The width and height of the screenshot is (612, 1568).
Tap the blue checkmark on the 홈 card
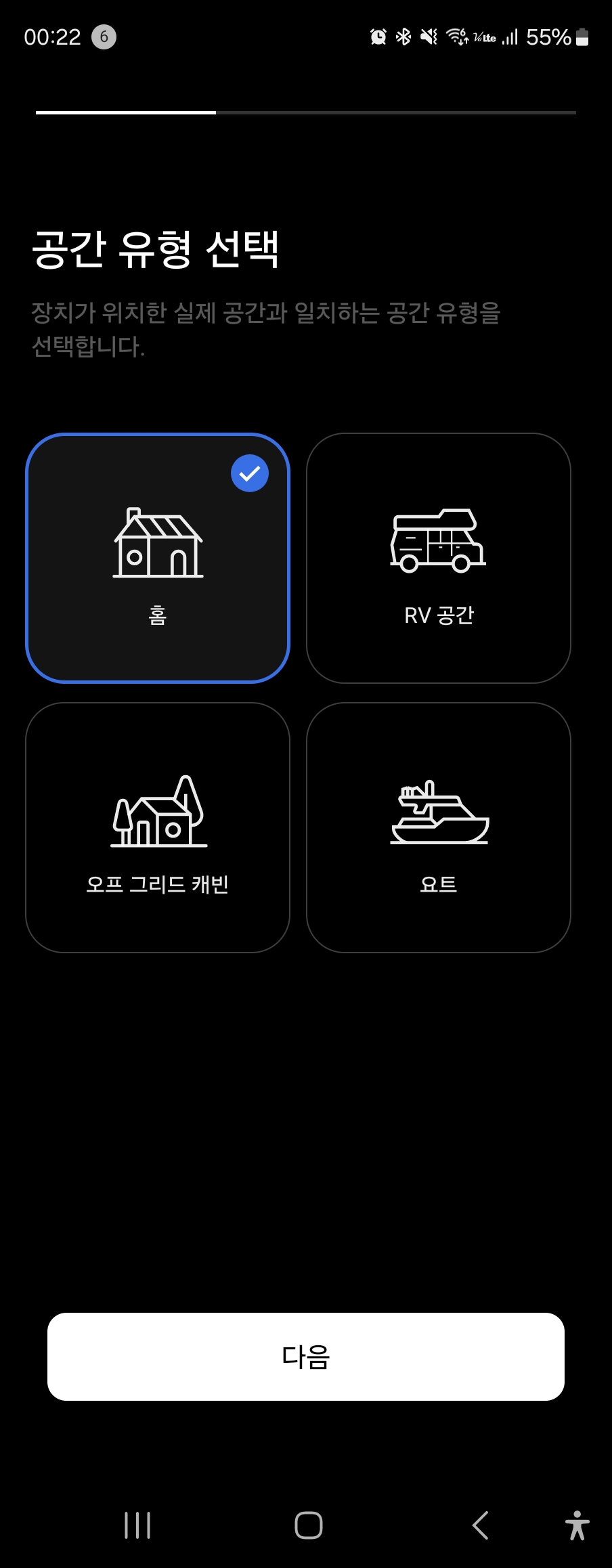pos(250,473)
